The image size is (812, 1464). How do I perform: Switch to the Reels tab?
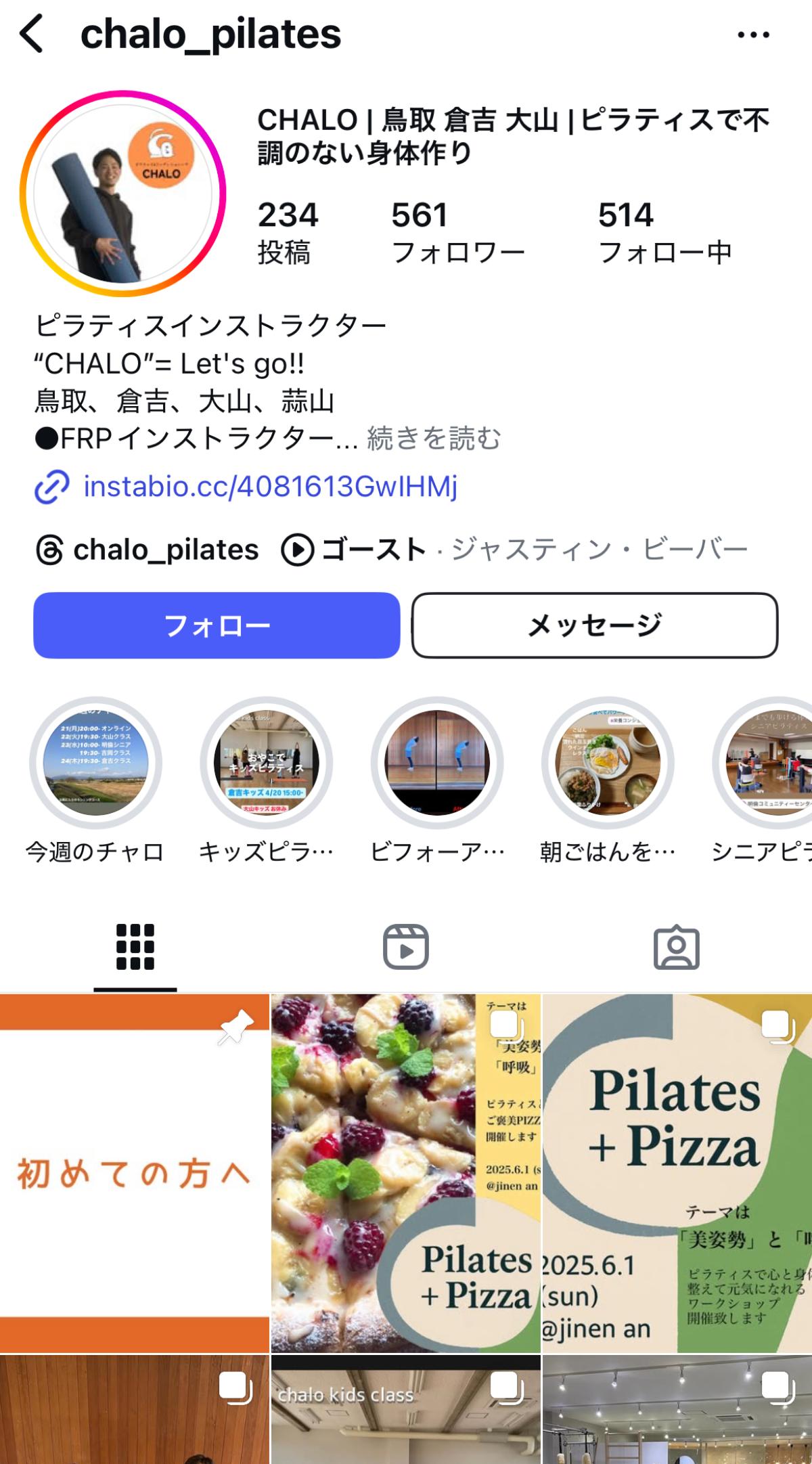pos(406,946)
